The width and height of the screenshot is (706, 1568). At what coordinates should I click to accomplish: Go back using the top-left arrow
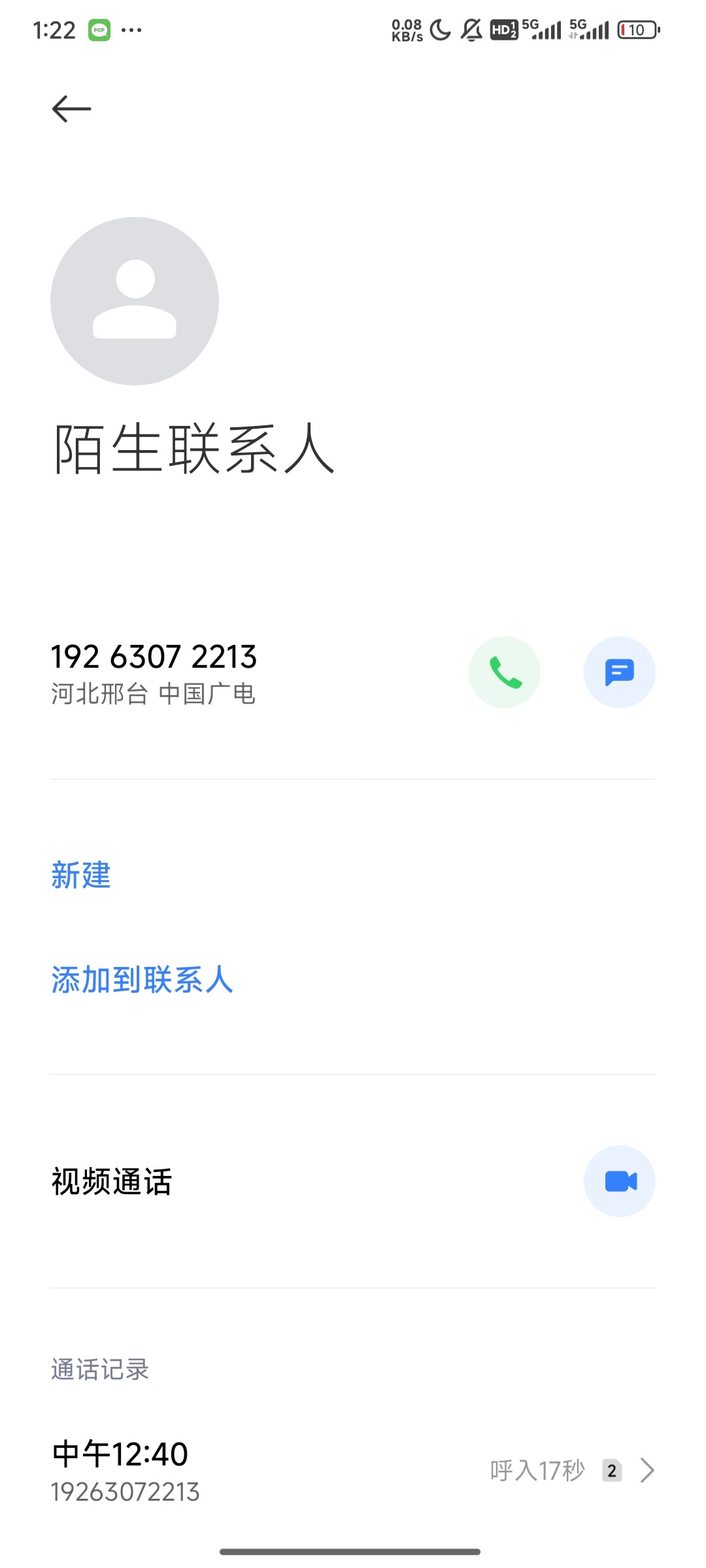pos(71,108)
